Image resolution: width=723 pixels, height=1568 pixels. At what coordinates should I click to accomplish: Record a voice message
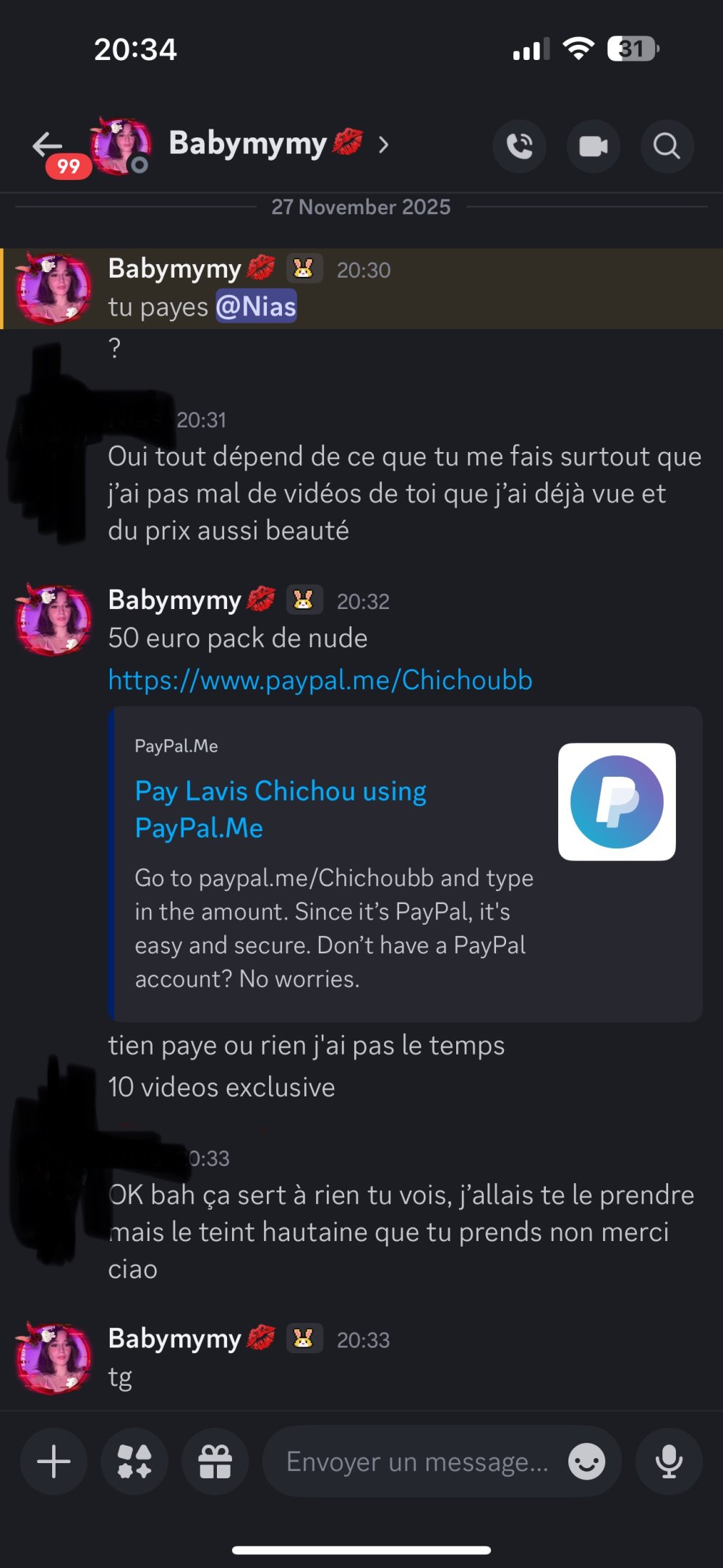click(x=668, y=1462)
